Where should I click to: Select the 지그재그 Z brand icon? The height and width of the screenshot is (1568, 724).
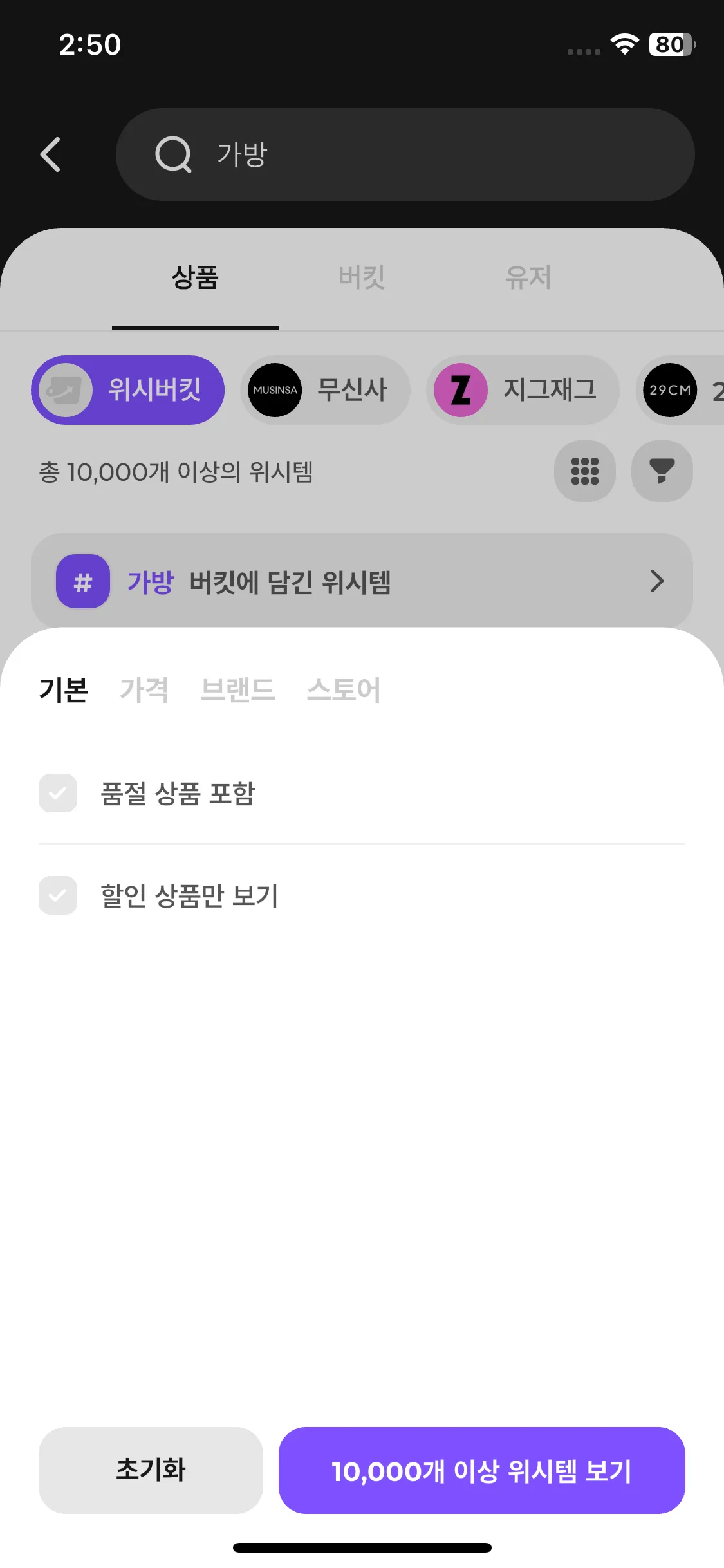(459, 390)
